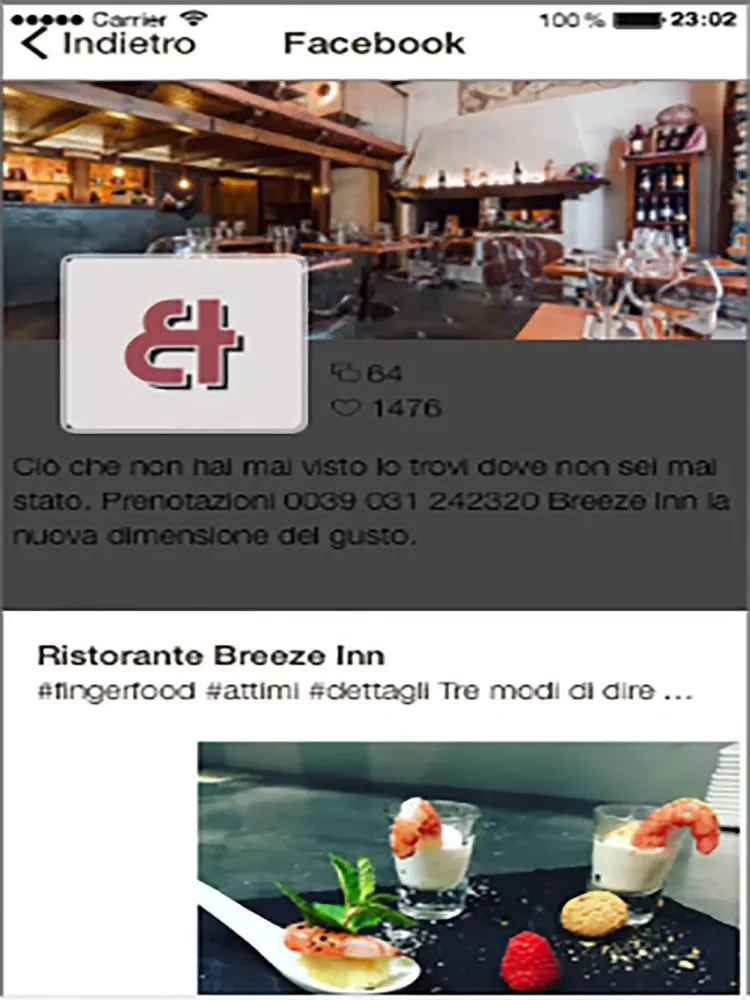Go back with the Indietro button

point(107,43)
